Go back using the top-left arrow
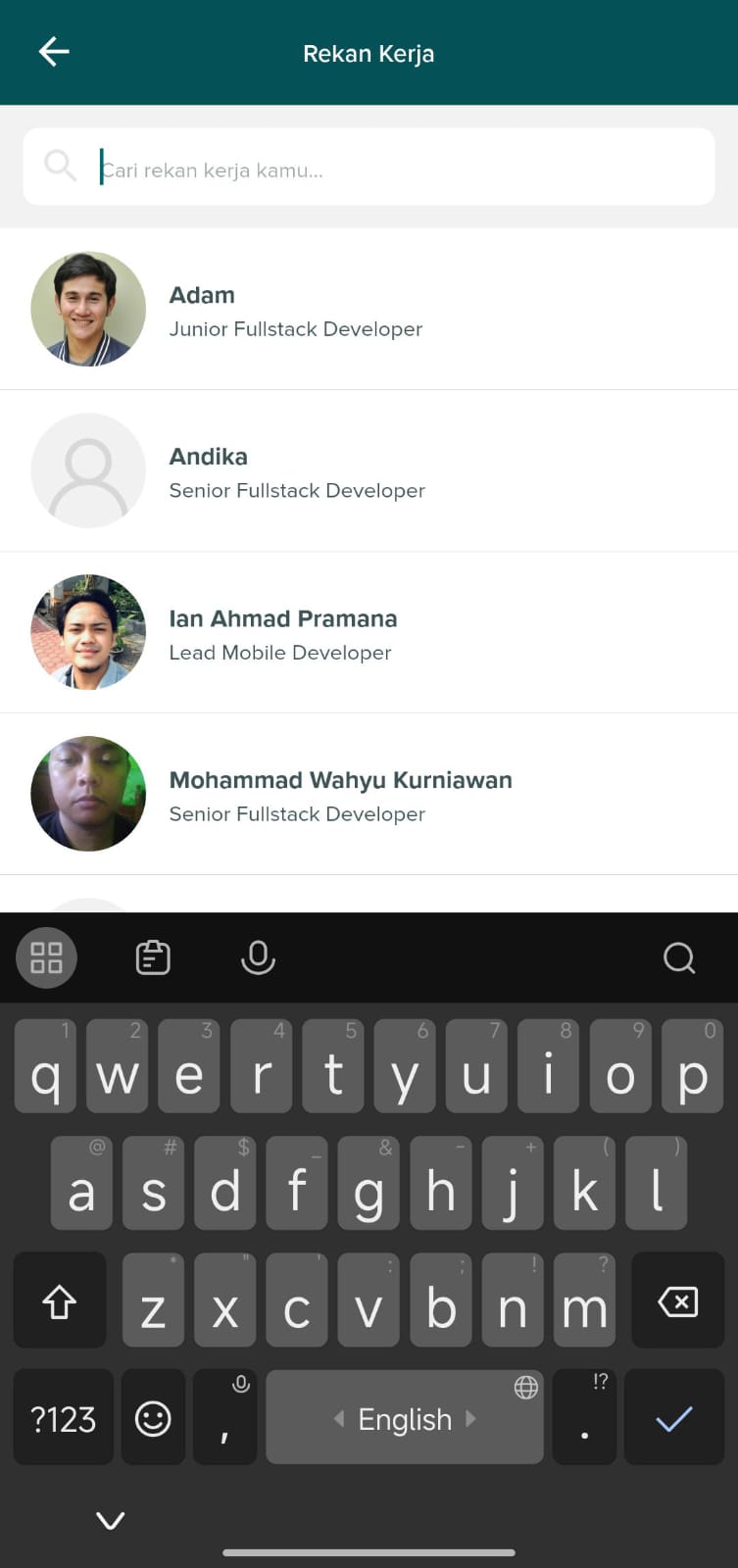The width and height of the screenshot is (738, 1568). [x=54, y=52]
